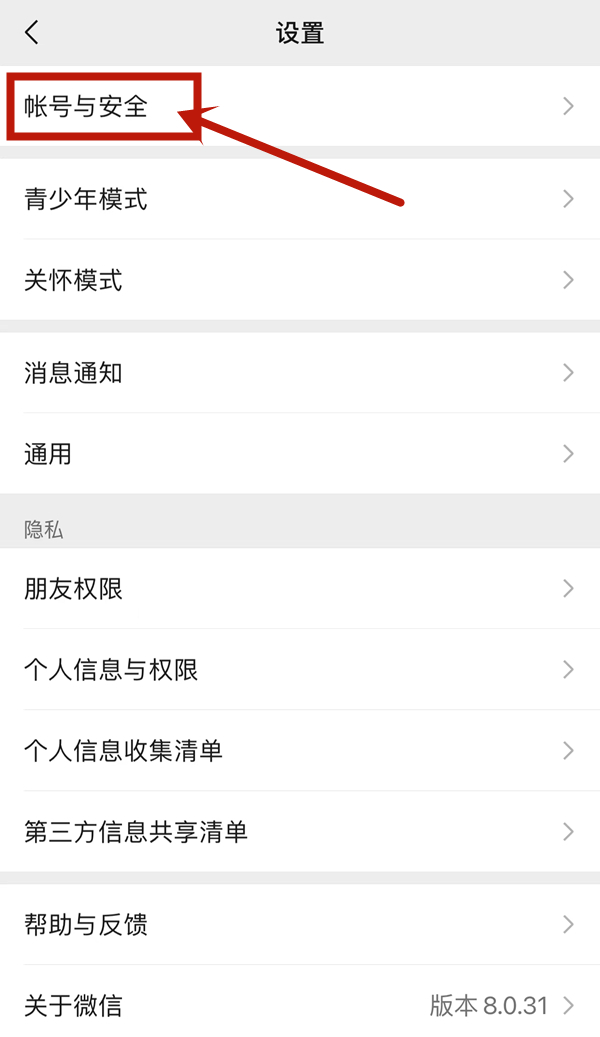Open 消息通知 settings
This screenshot has height=1037, width=600.
(300, 373)
